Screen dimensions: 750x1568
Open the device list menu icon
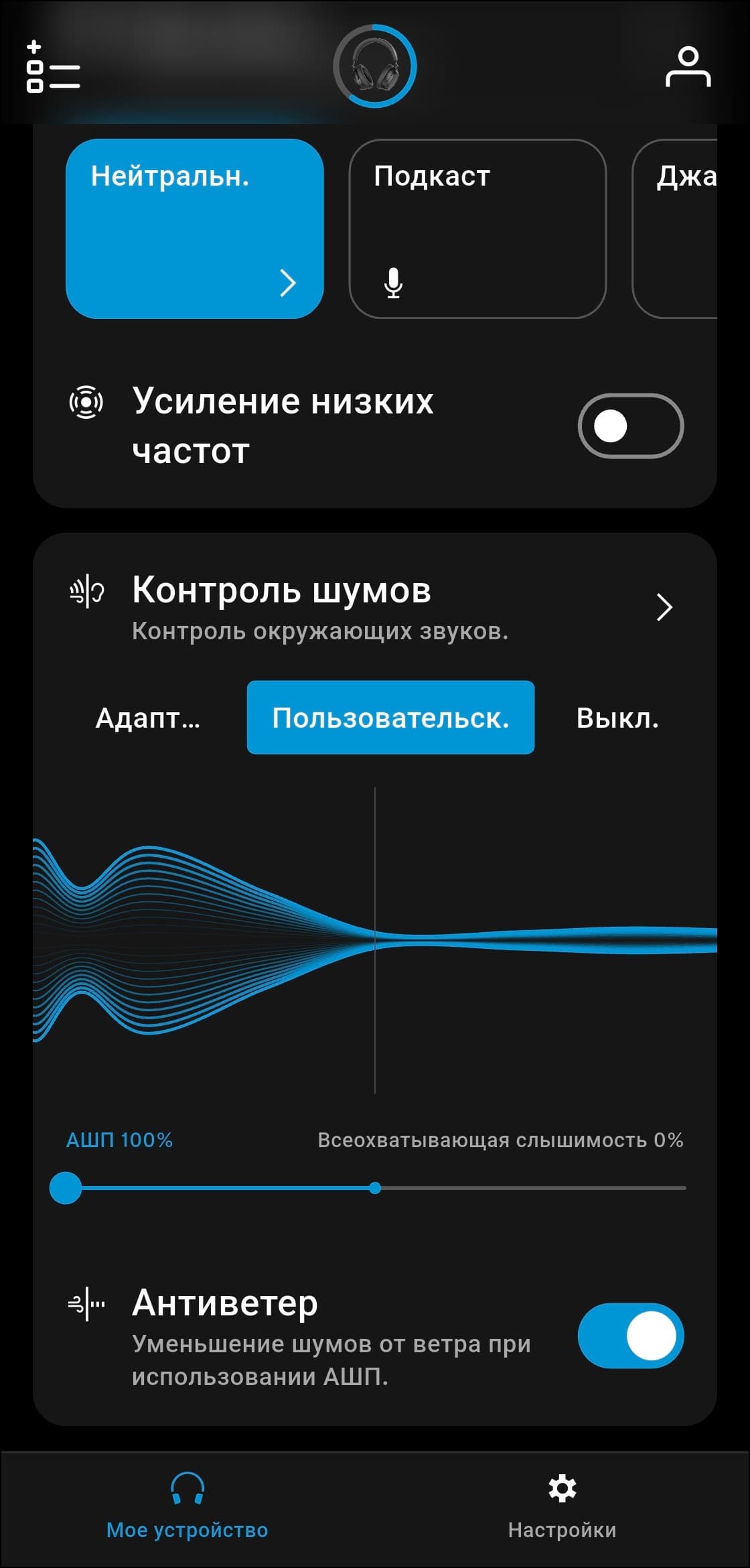[x=53, y=66]
